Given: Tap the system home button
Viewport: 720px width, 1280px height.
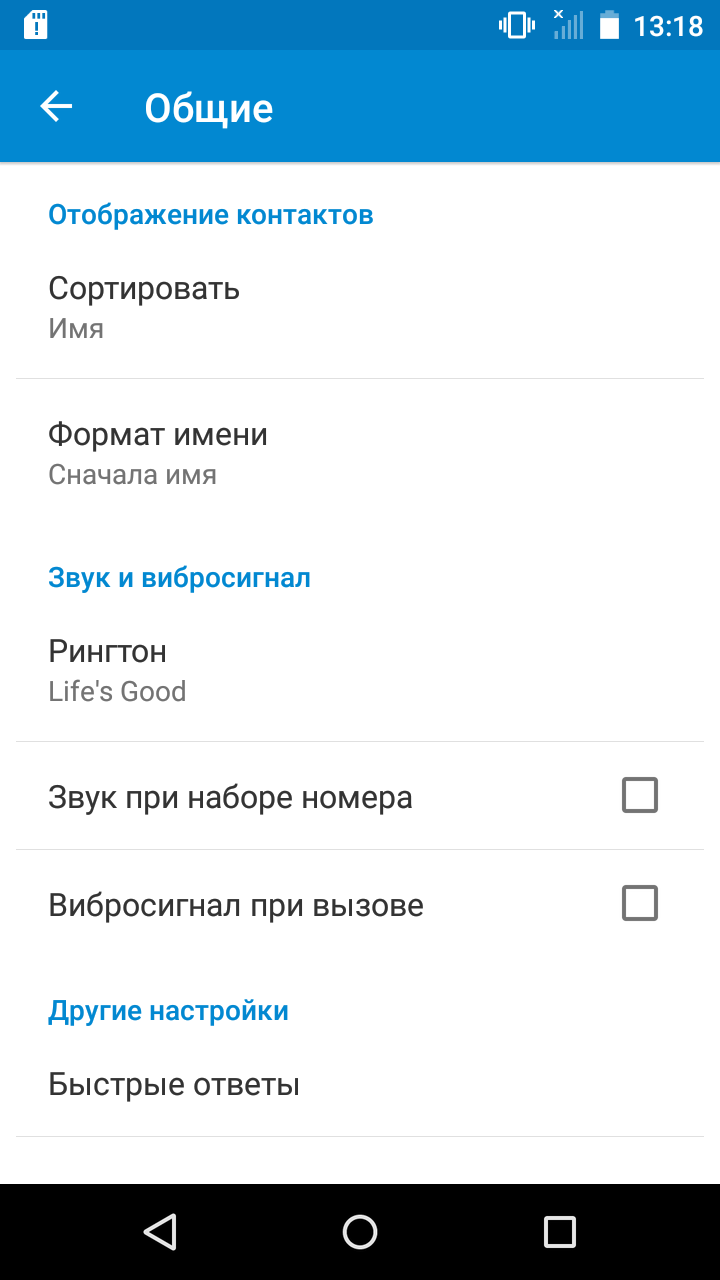Looking at the screenshot, I should tap(360, 1232).
